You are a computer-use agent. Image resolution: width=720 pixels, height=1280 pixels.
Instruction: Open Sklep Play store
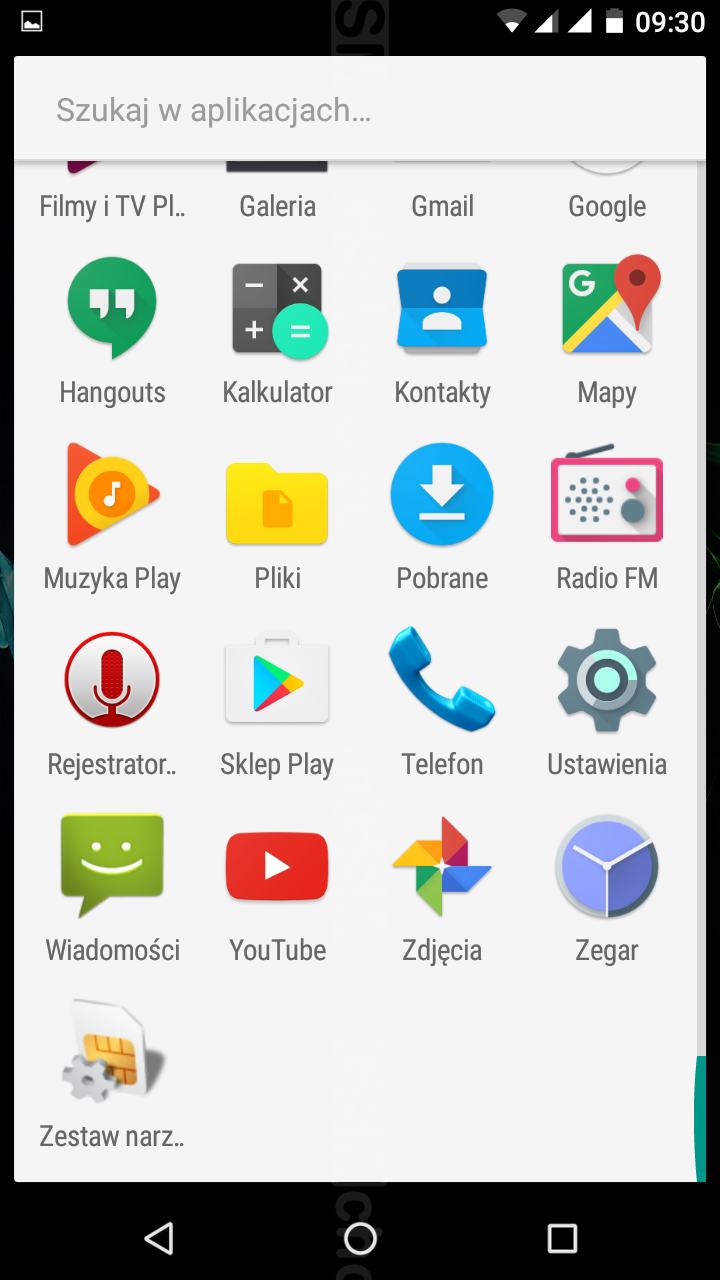(278, 680)
